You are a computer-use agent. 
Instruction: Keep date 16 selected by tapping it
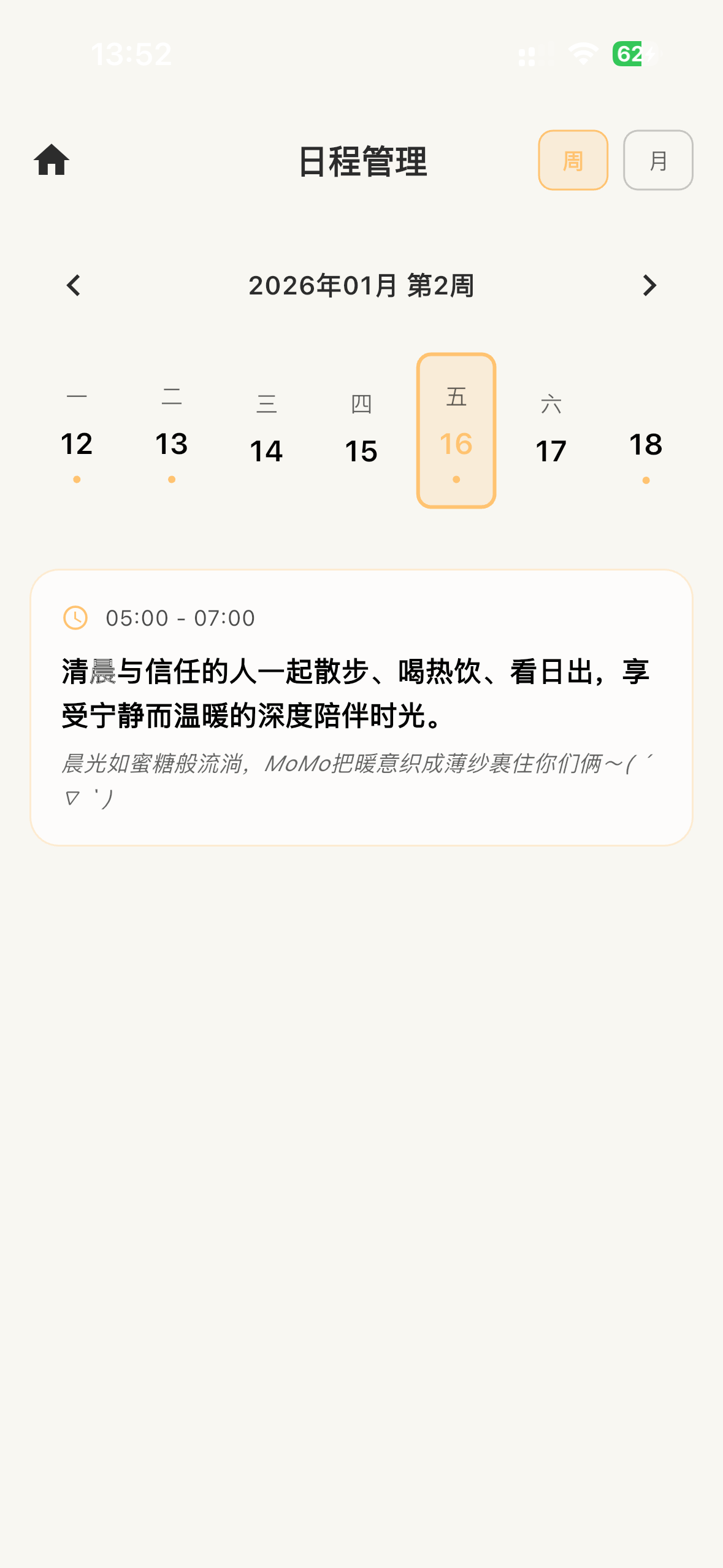tap(456, 429)
